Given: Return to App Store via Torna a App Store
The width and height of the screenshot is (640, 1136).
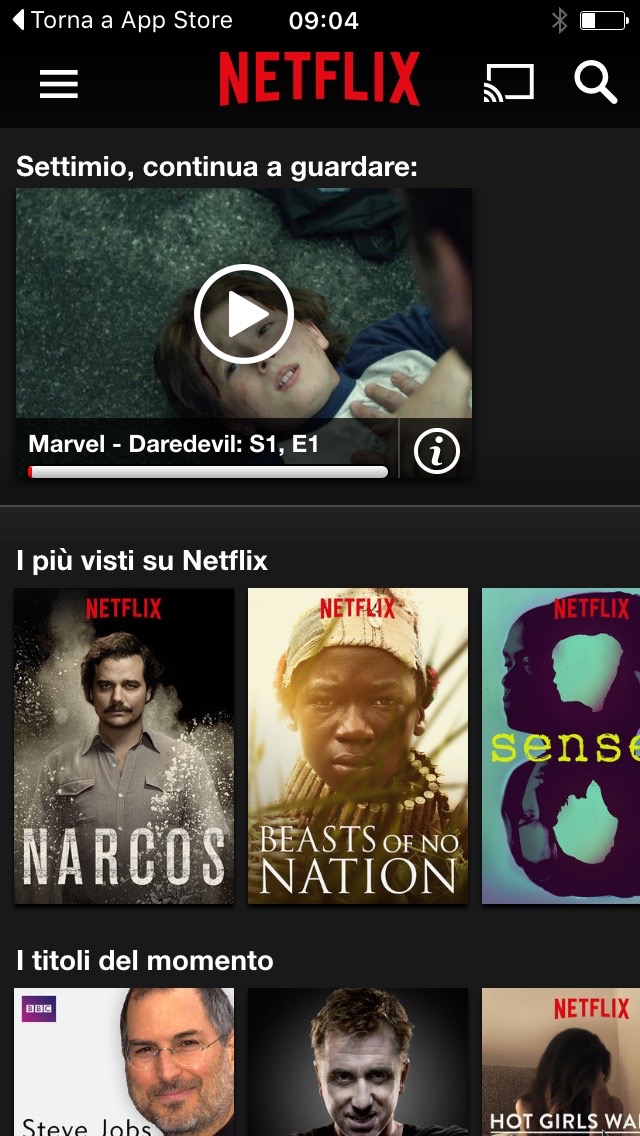Looking at the screenshot, I should (122, 19).
